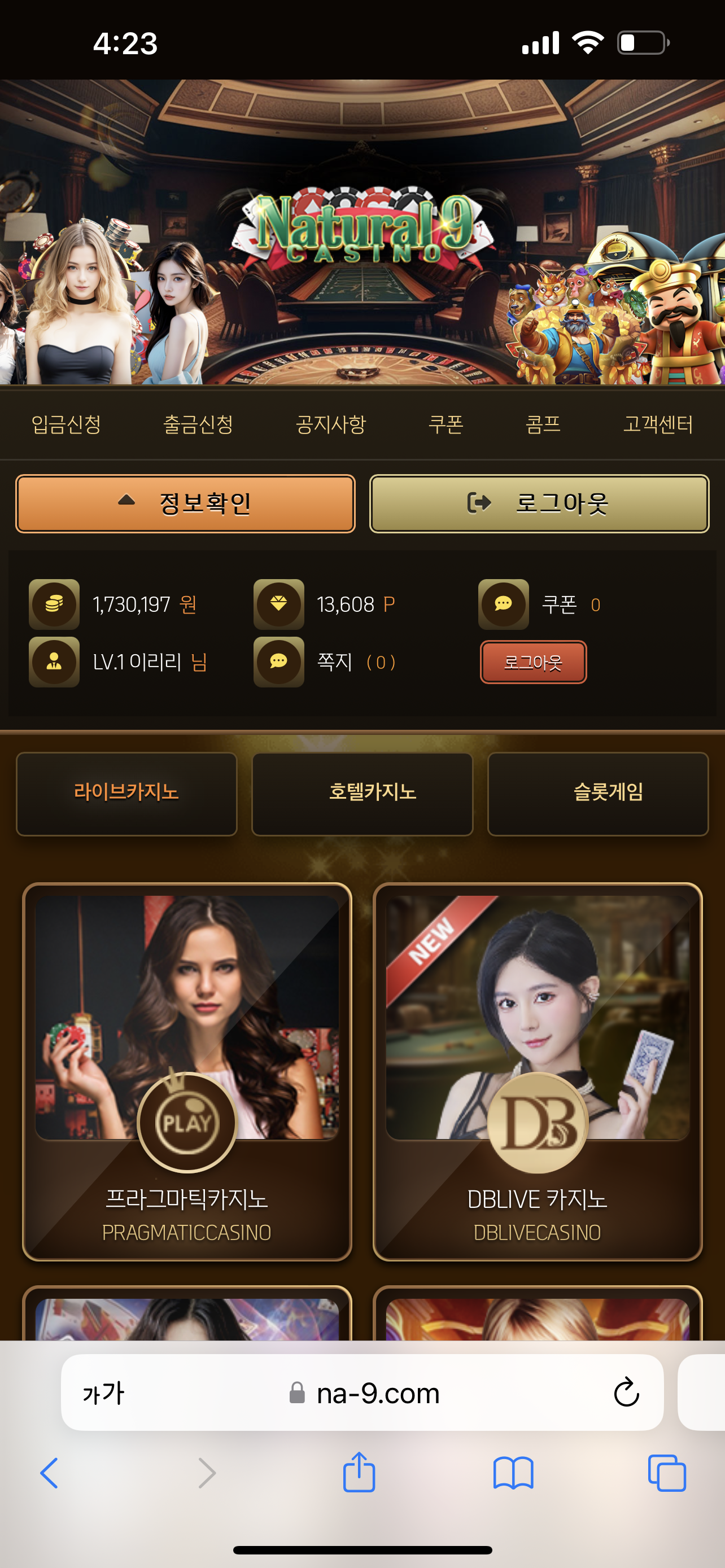This screenshot has height=1568, width=725.
Task: Switch to 호텔카지노 category
Action: pyautogui.click(x=362, y=793)
